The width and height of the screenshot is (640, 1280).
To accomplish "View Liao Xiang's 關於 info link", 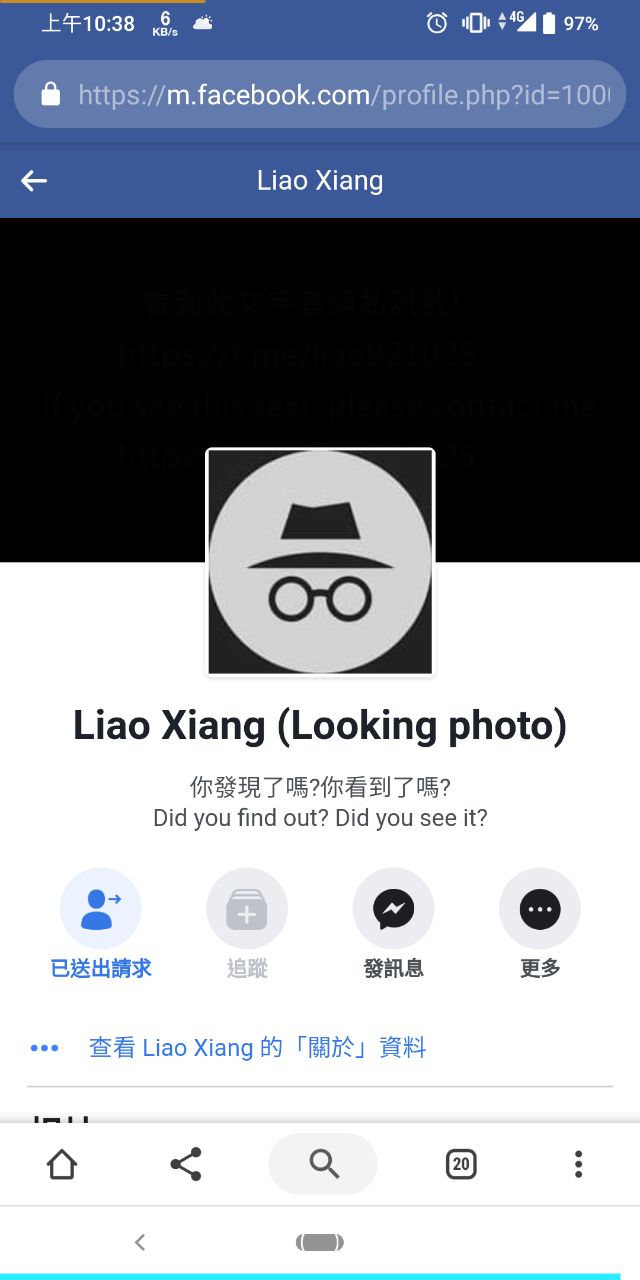I will pos(257,1048).
